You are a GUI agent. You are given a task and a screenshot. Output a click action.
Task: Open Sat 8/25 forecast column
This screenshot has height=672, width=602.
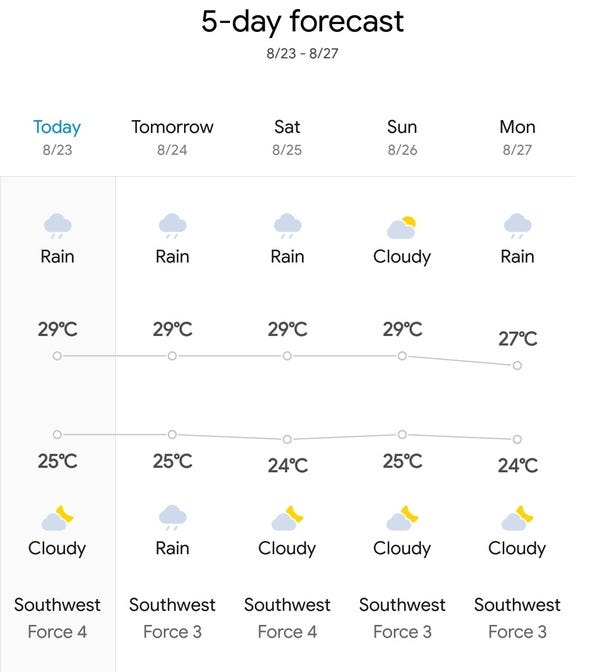tap(287, 137)
